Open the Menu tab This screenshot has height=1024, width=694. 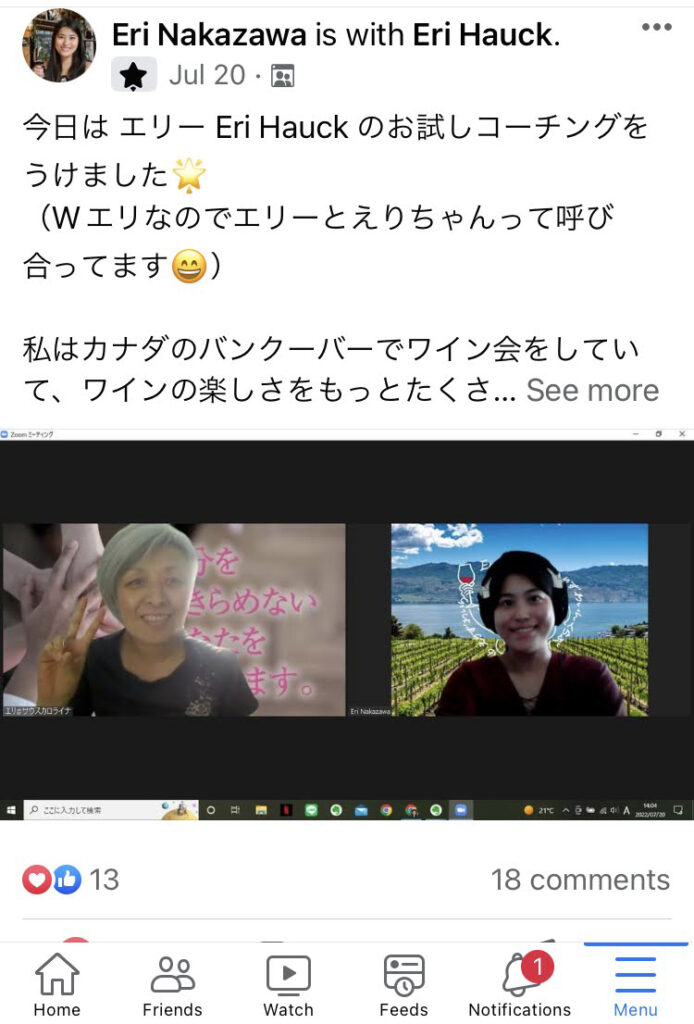(x=635, y=984)
